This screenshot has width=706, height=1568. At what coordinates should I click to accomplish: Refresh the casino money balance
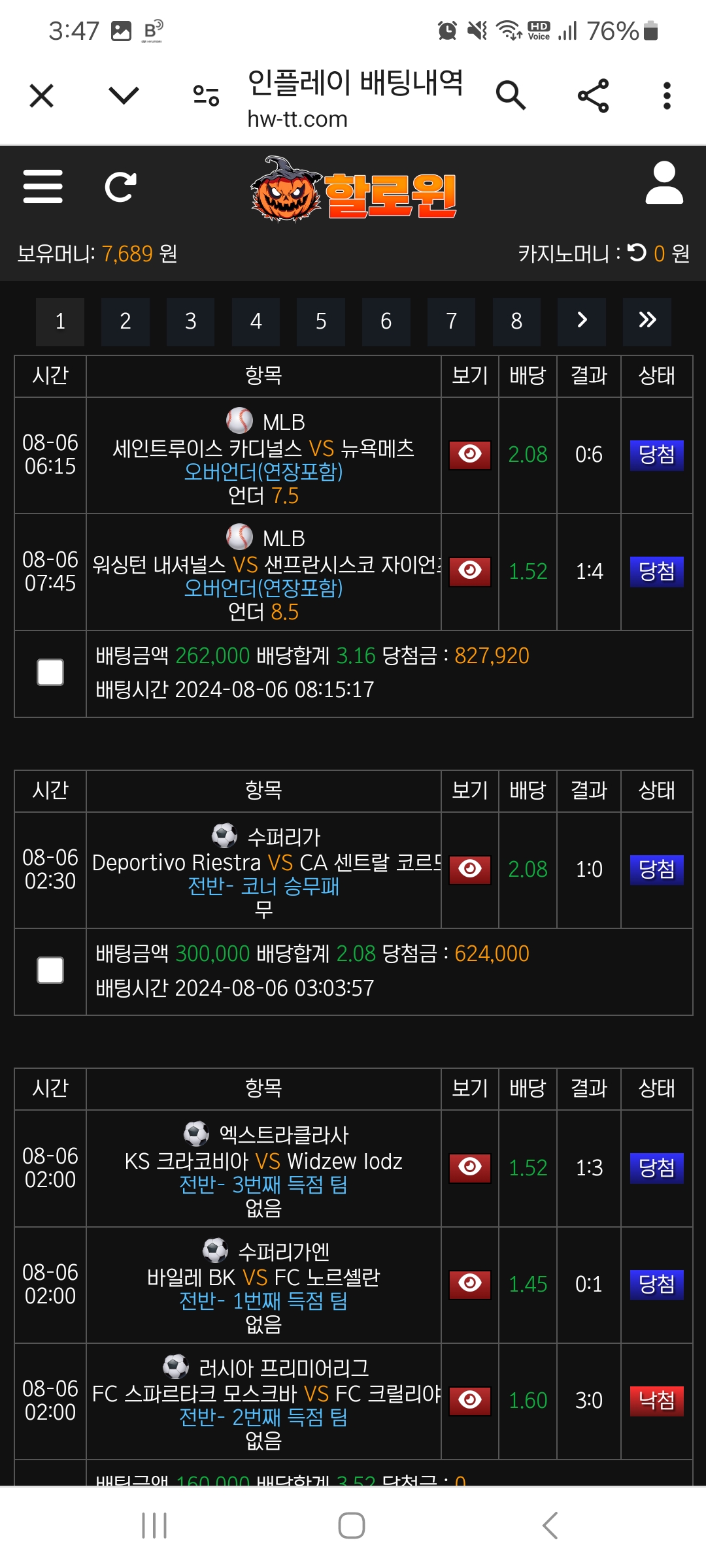coord(636,252)
